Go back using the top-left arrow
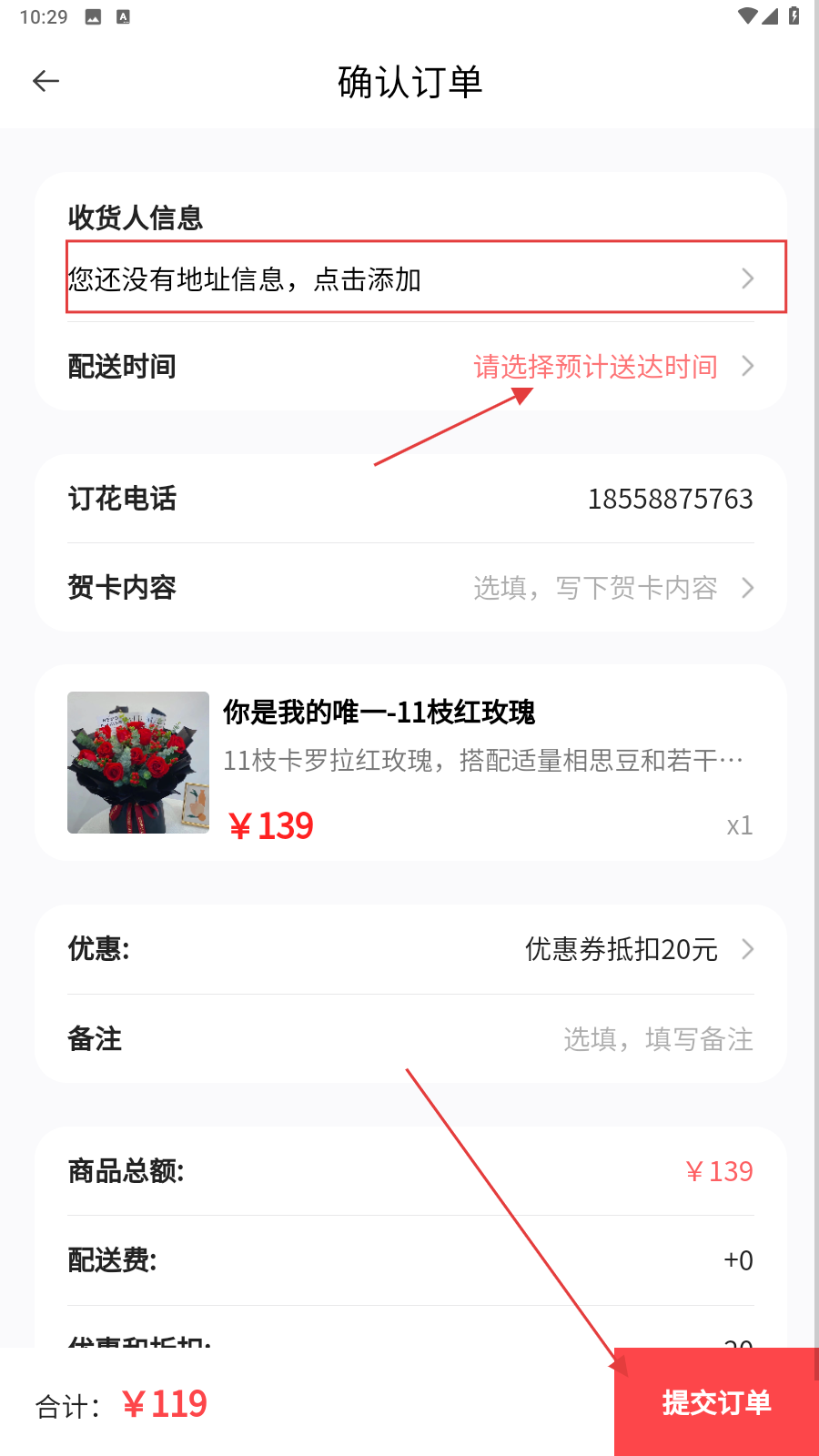 (45, 81)
